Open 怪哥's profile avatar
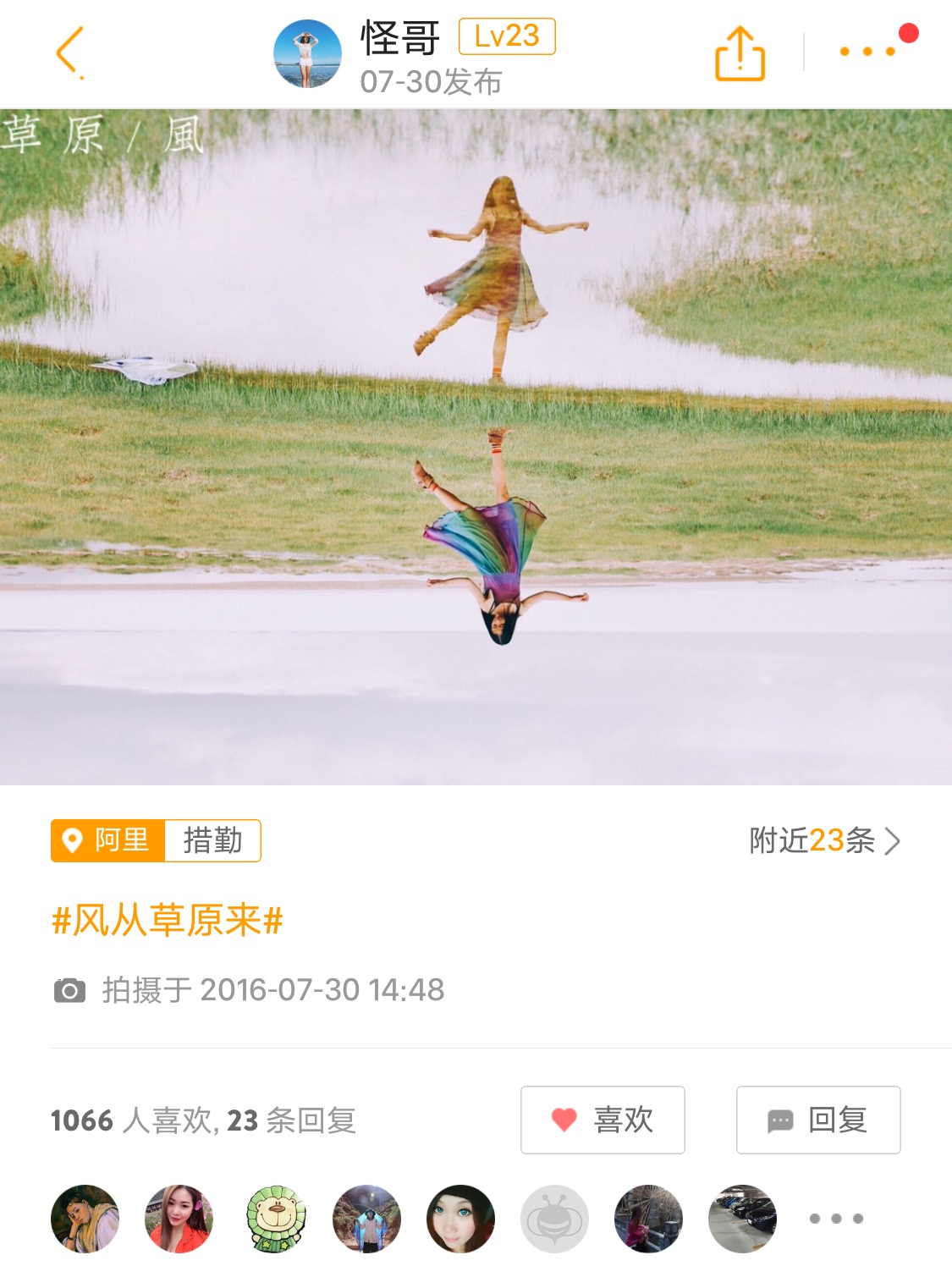 307,53
